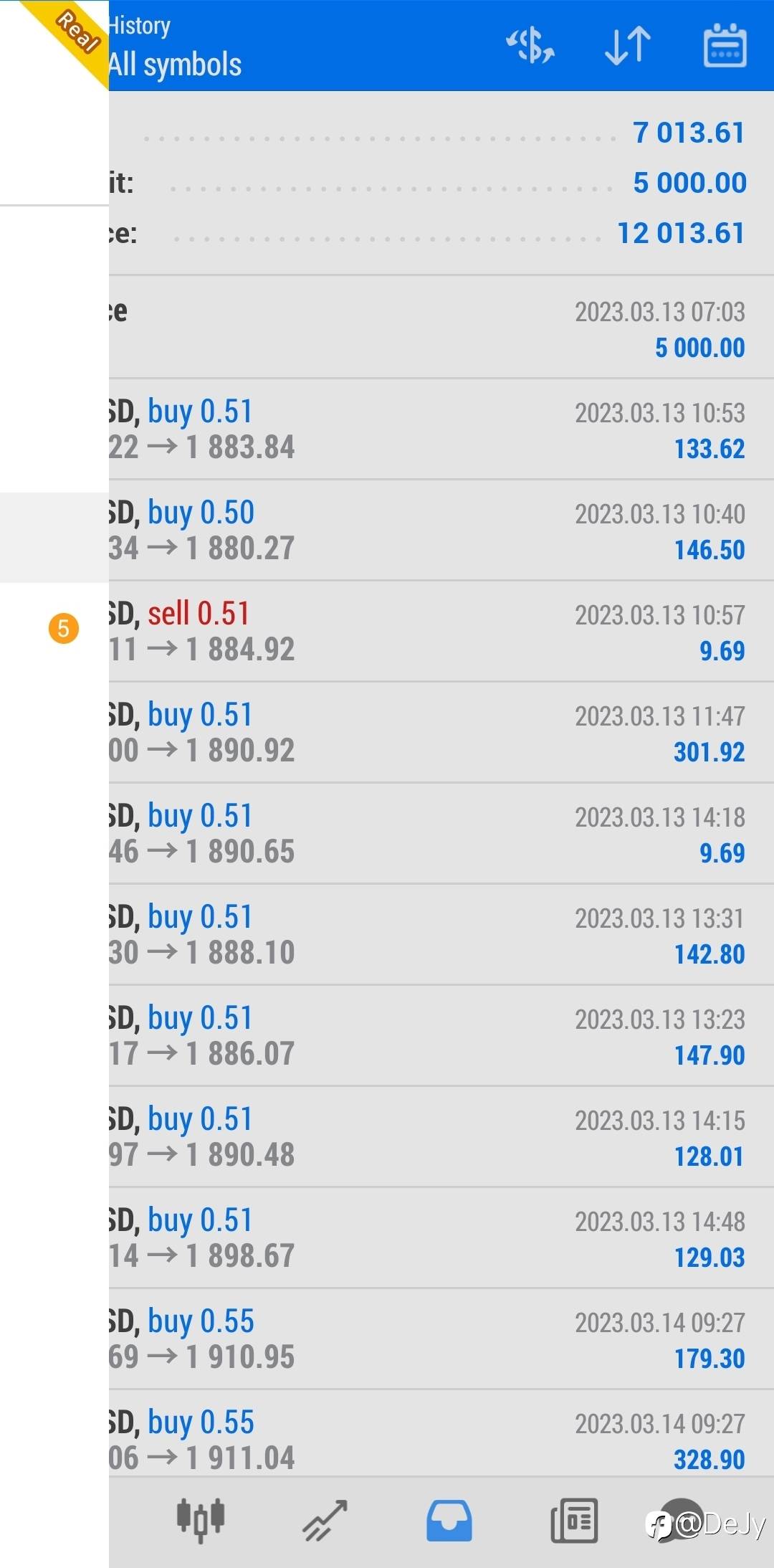This screenshot has width=774, height=1568.
Task: Open the buy 0.55 deal with profit 179.30
Action: pos(441,1339)
